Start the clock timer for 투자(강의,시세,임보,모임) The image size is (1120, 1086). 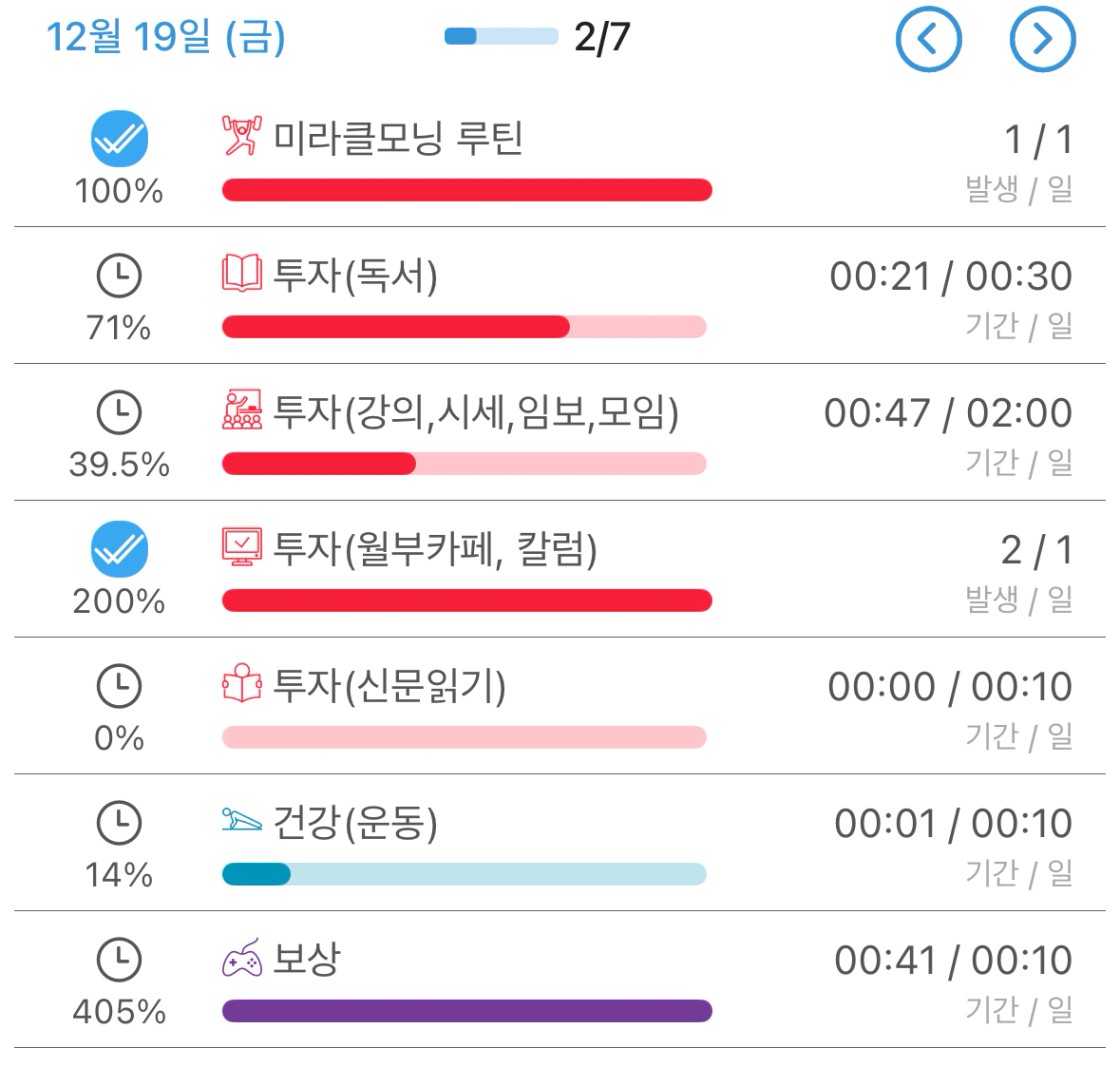pyautogui.click(x=119, y=412)
